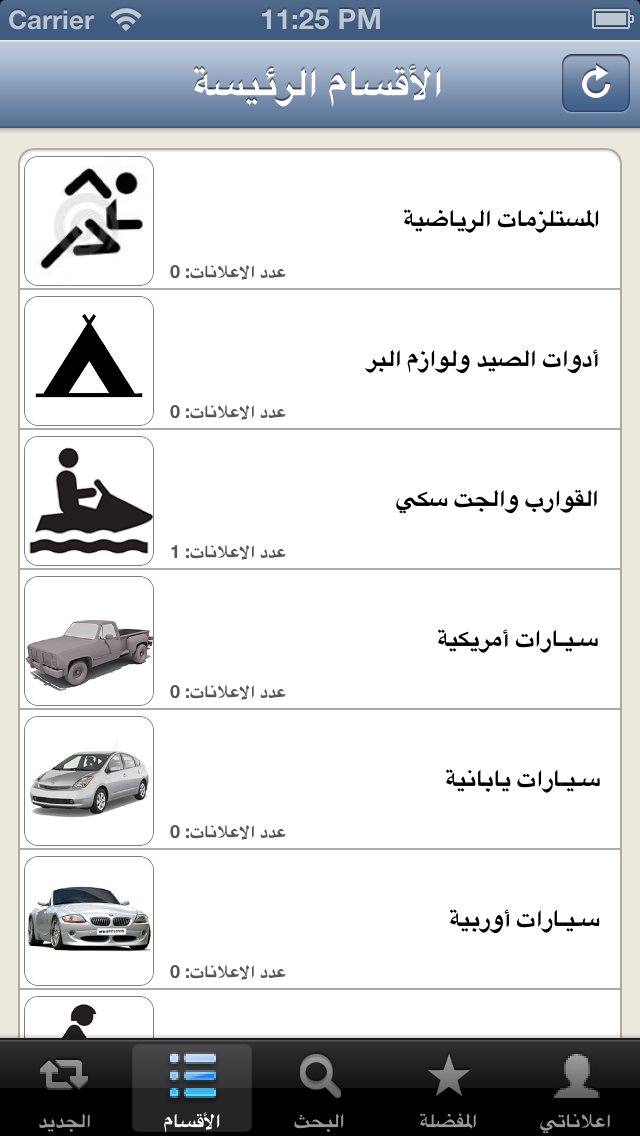The height and width of the screenshot is (1136, 640).
Task: Select the سيارات أمريكية category
Action: (x=320, y=639)
